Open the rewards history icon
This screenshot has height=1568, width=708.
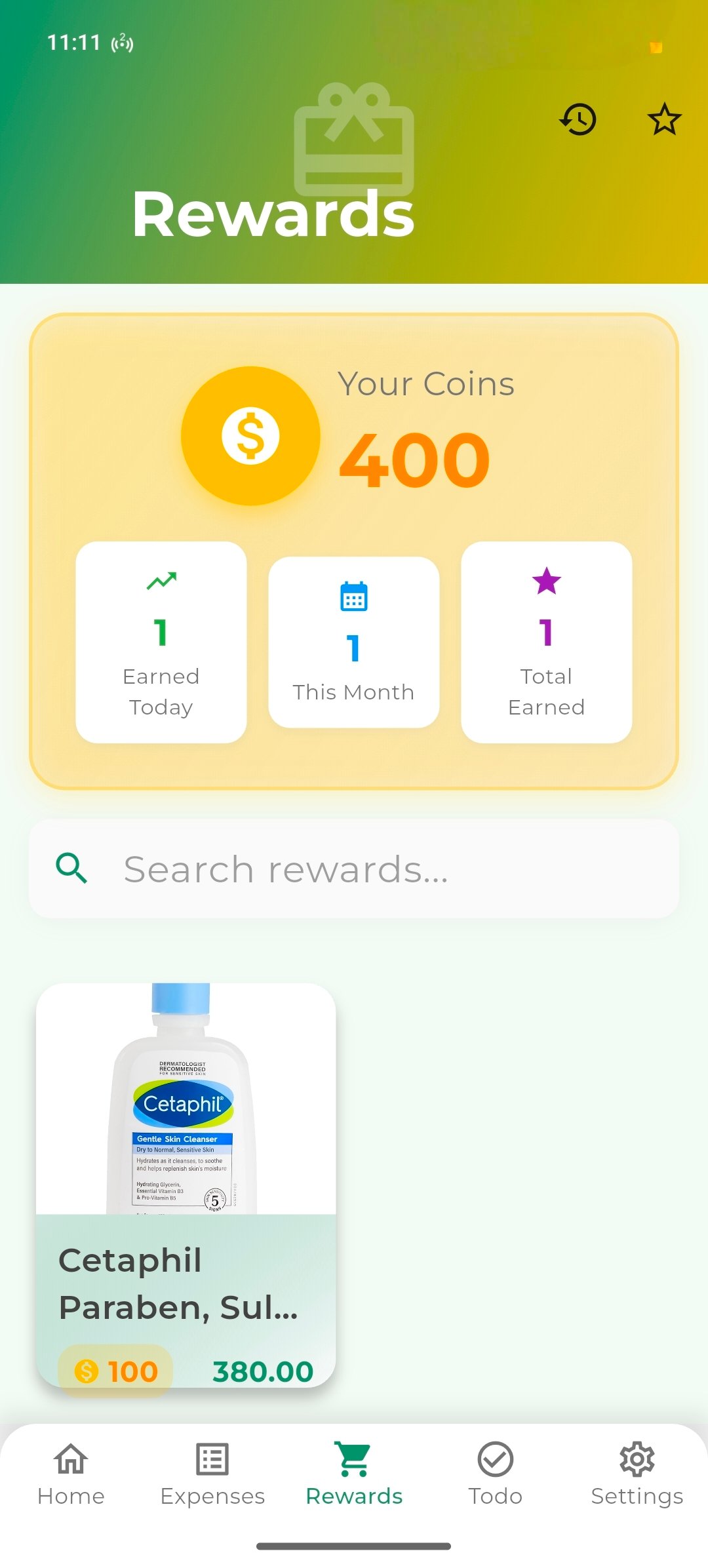pyautogui.click(x=578, y=119)
